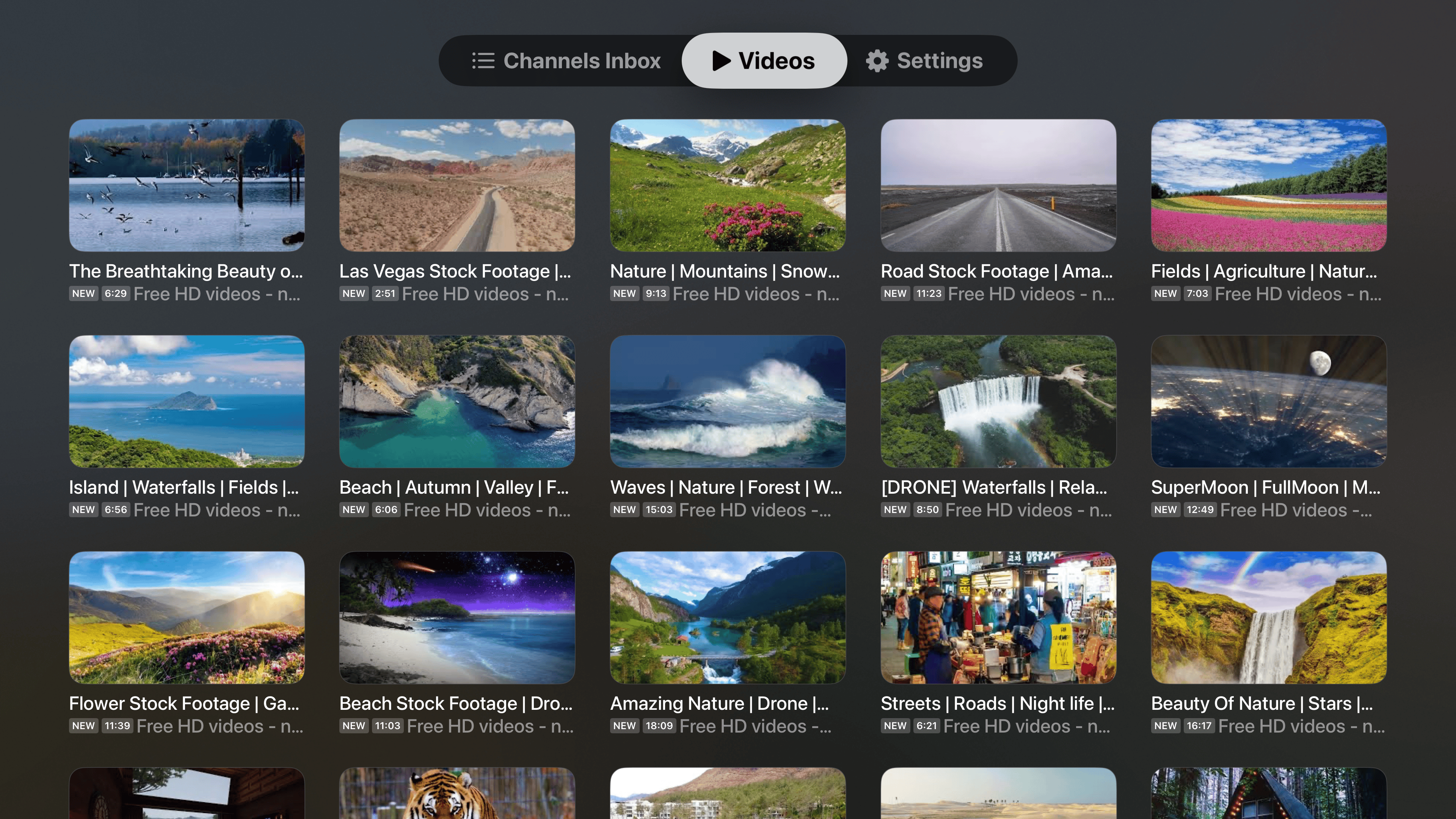Open the Settings tab
The width and height of the screenshot is (1456, 819).
click(925, 61)
